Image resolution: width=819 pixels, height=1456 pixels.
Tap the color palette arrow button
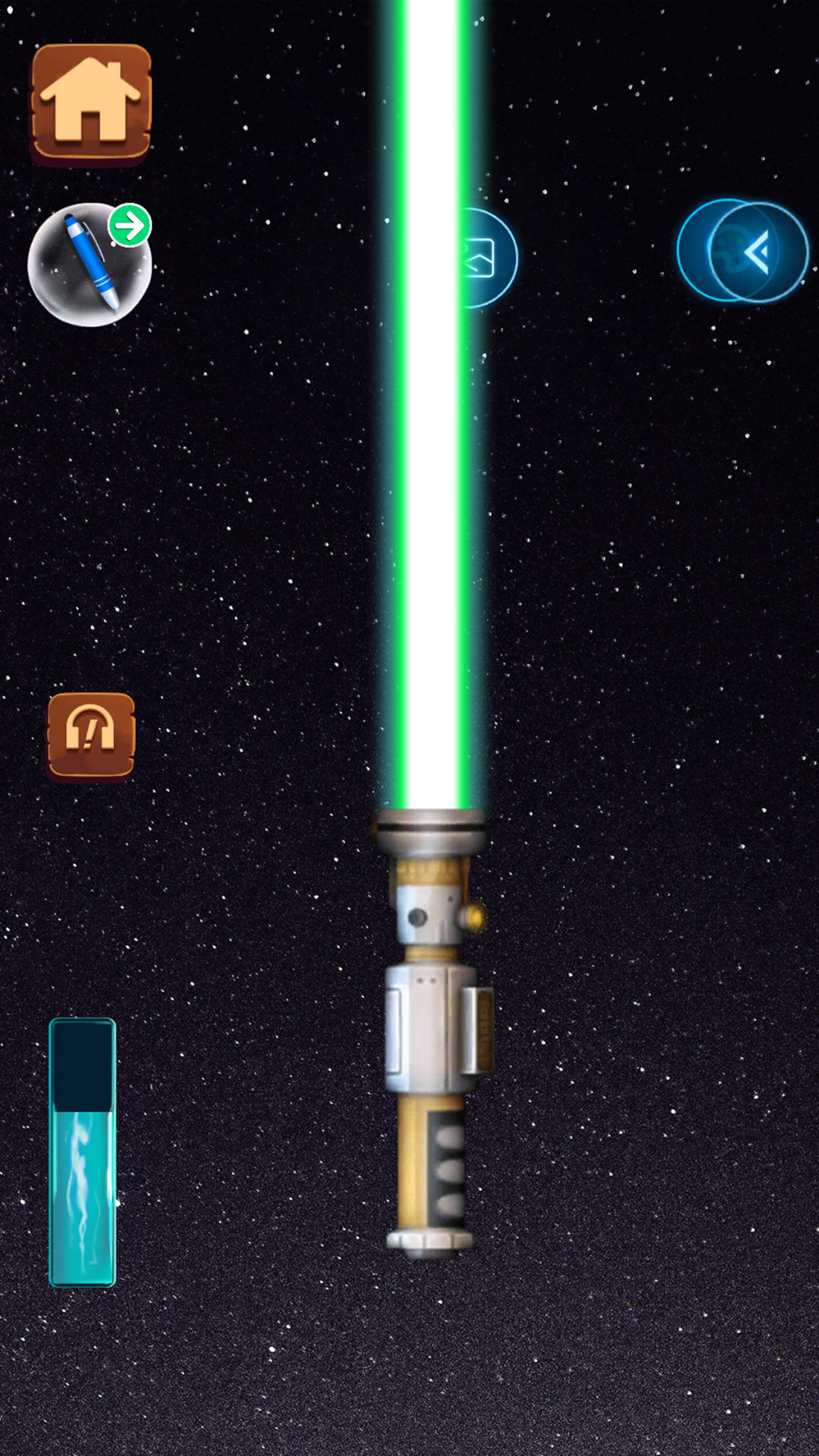click(743, 251)
